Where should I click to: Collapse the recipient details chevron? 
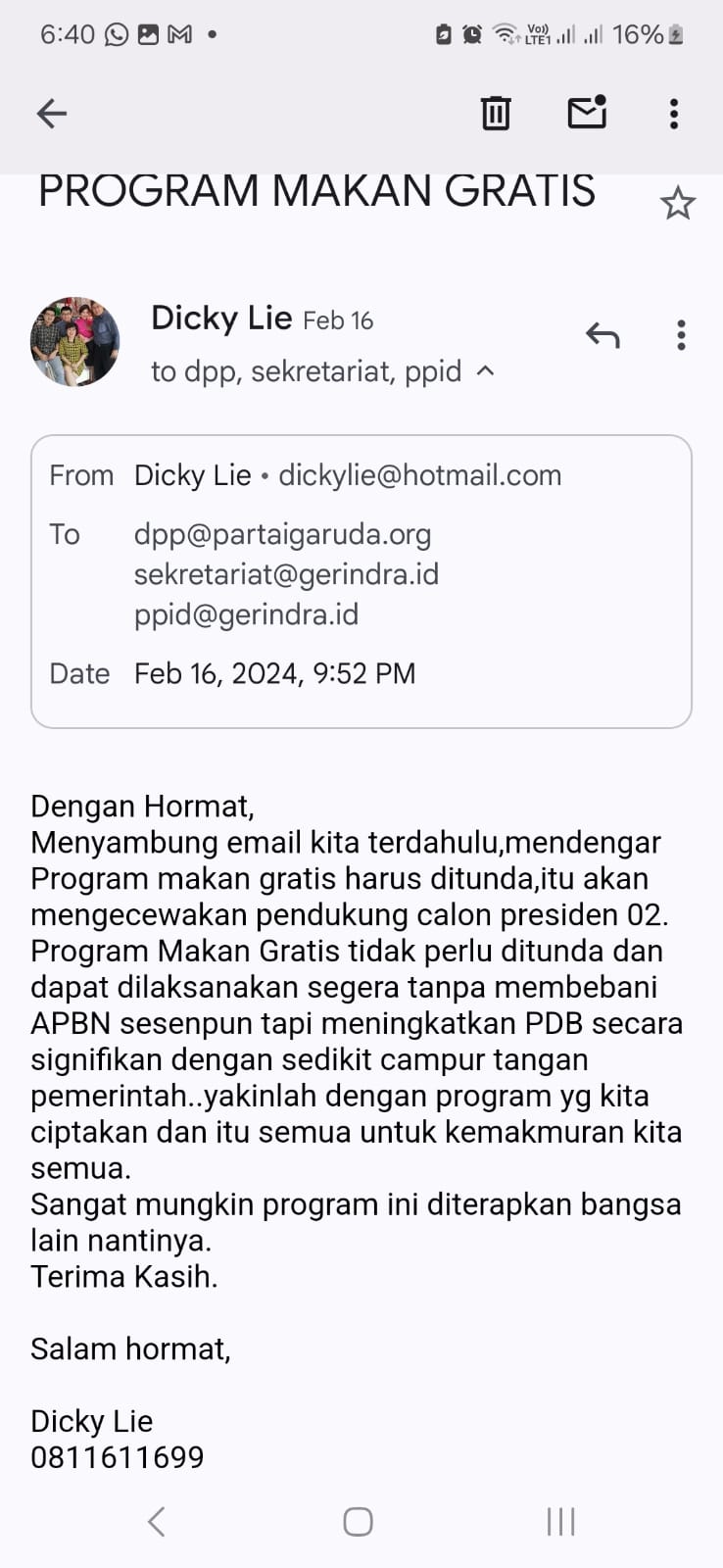485,371
